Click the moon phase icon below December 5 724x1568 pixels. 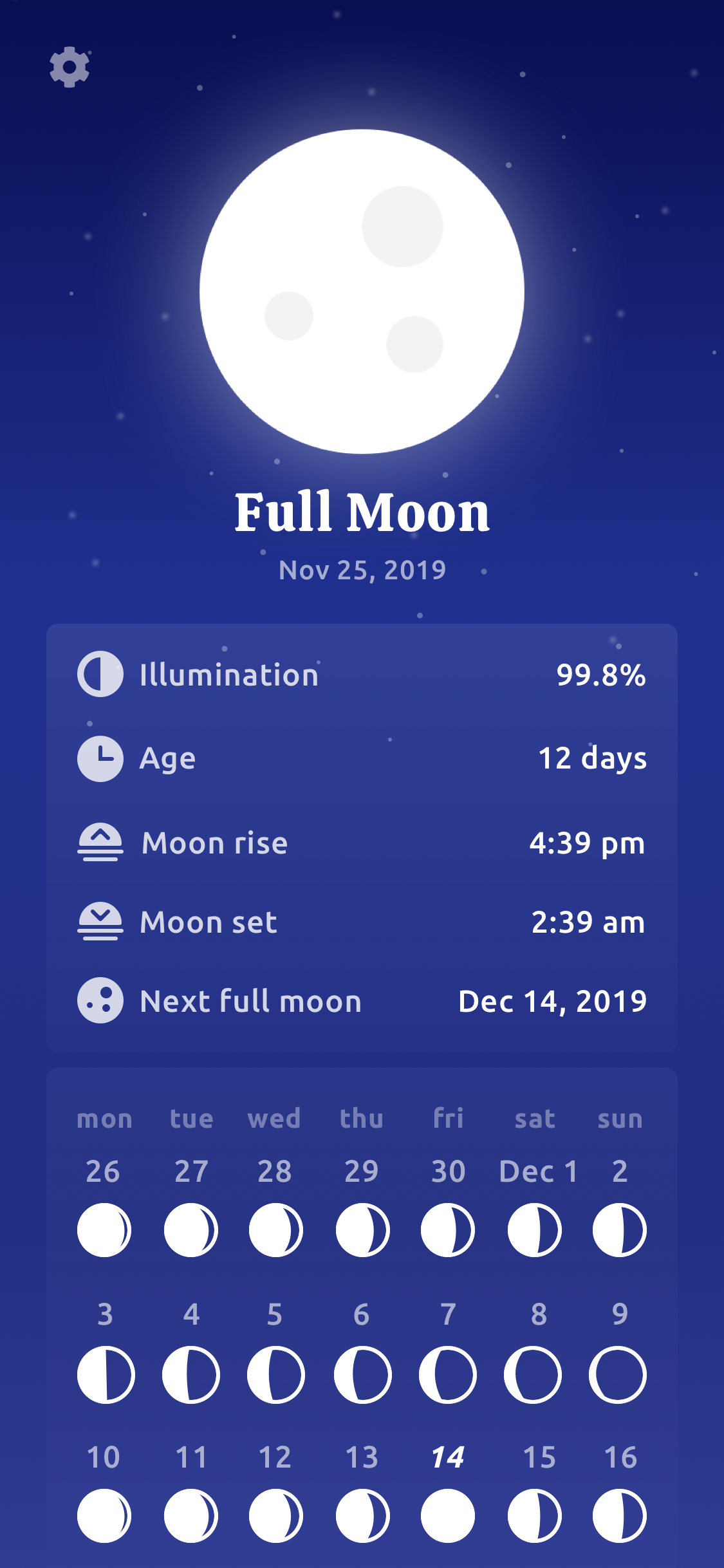[x=277, y=1374]
